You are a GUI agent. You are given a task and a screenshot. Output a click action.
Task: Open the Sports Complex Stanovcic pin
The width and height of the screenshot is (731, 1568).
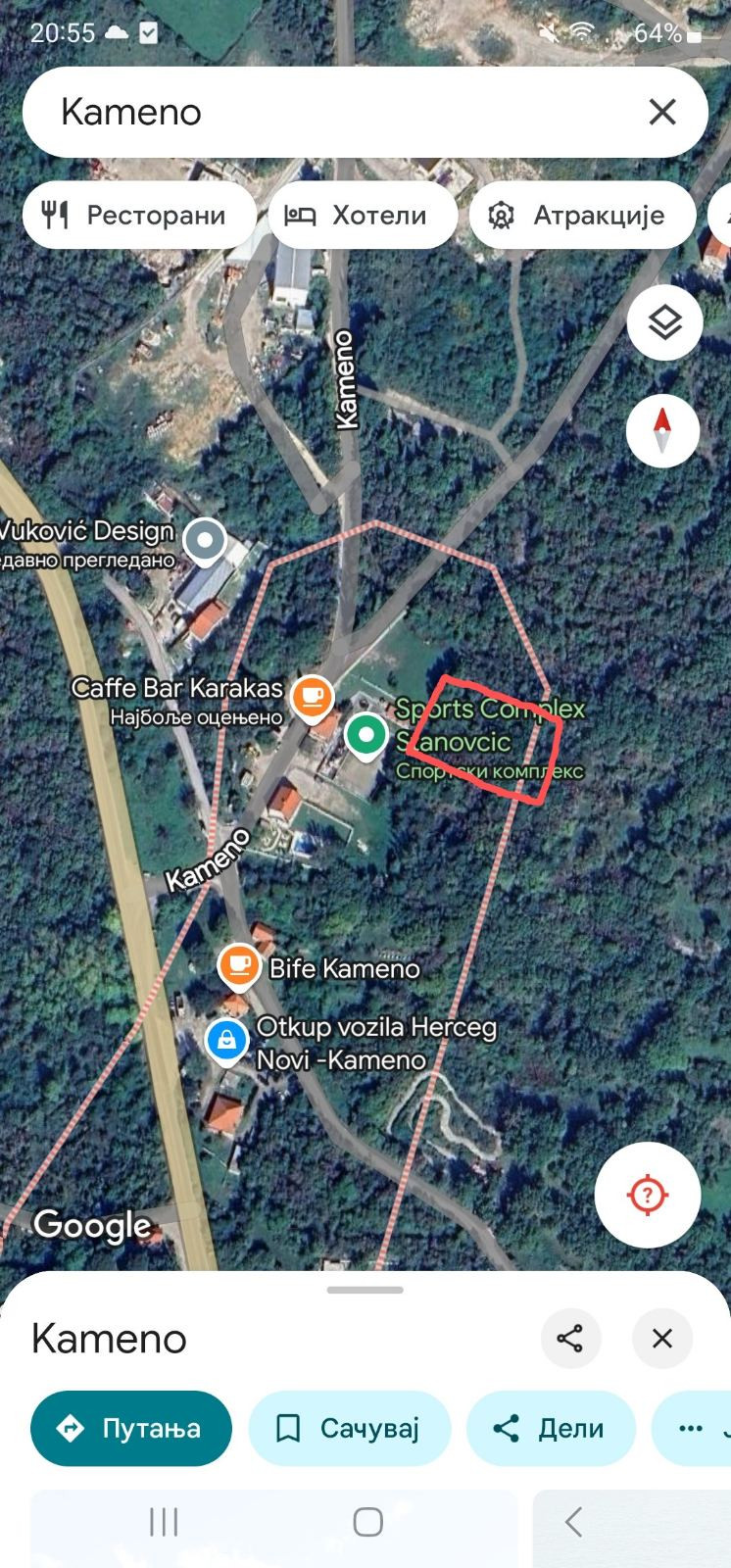point(366,735)
